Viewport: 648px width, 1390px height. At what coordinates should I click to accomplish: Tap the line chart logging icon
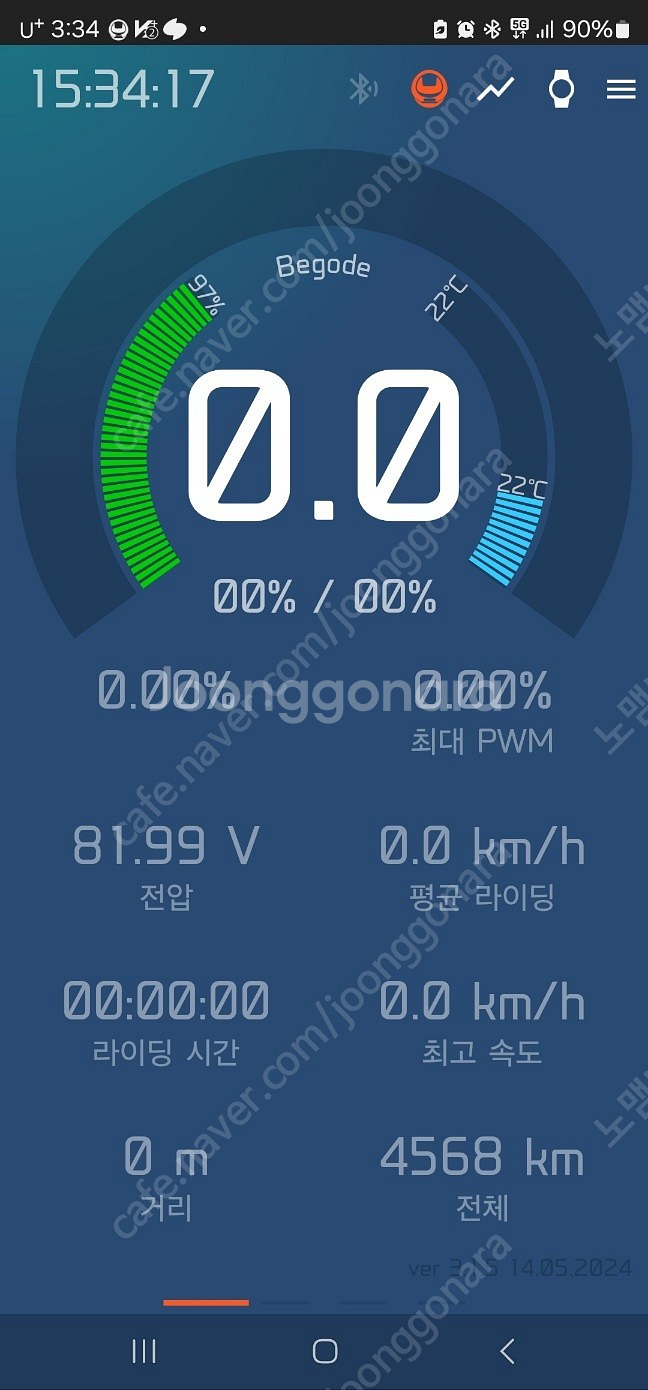point(495,90)
